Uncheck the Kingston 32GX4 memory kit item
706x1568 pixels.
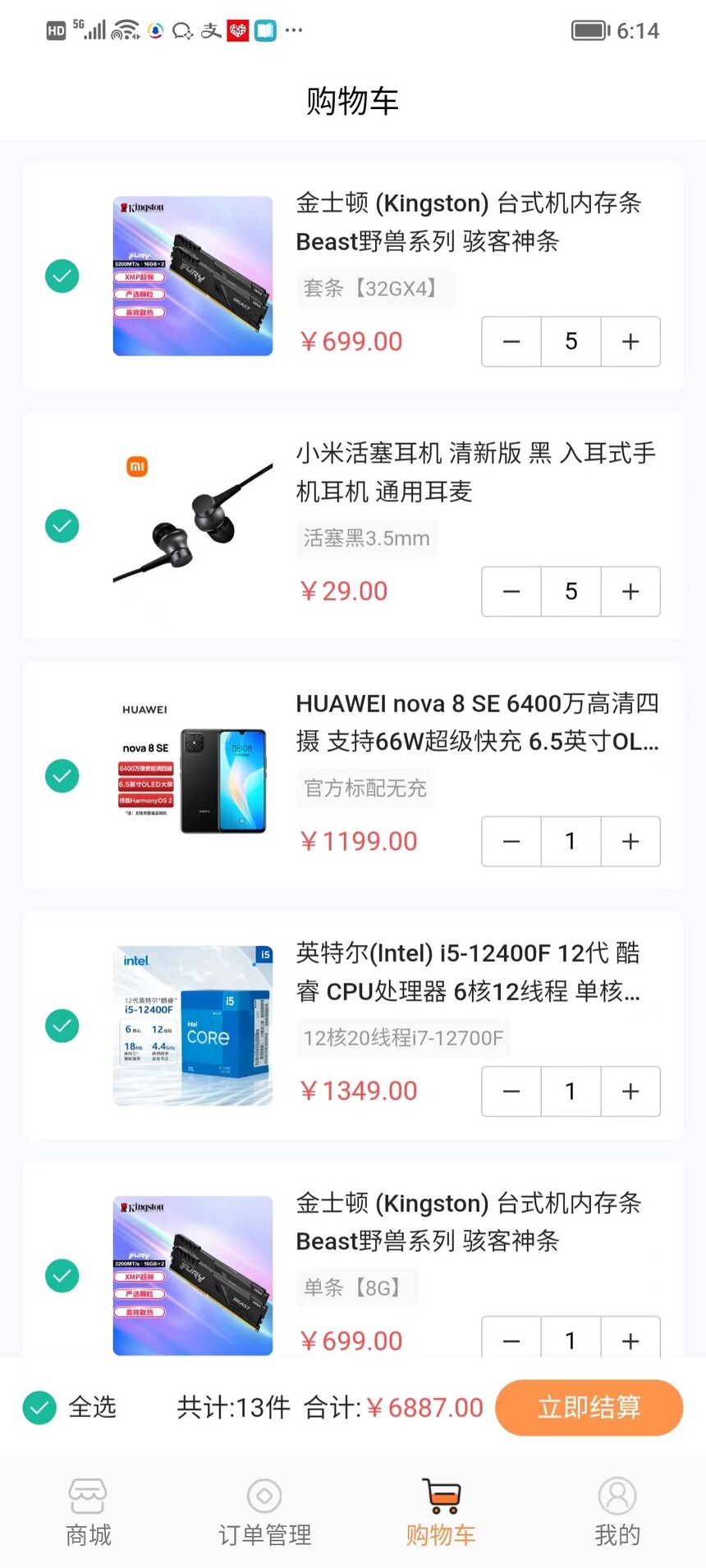tap(62, 276)
